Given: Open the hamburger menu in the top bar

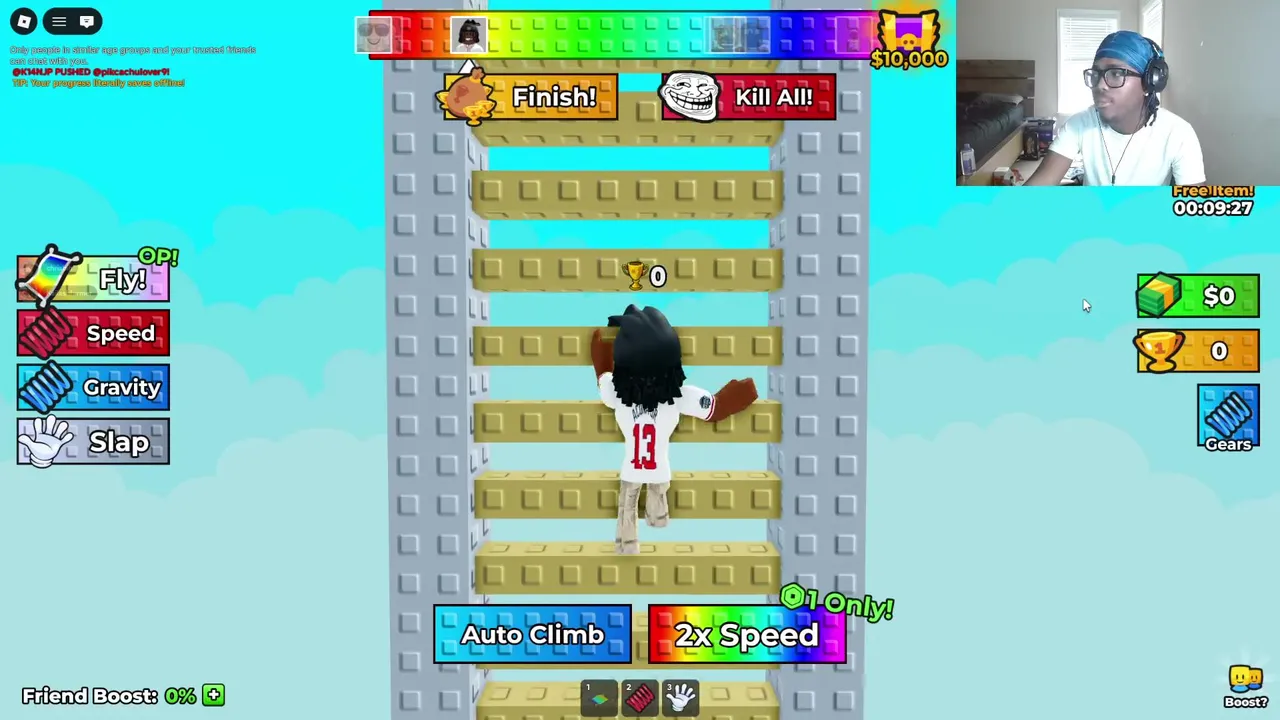Looking at the screenshot, I should tap(59, 21).
